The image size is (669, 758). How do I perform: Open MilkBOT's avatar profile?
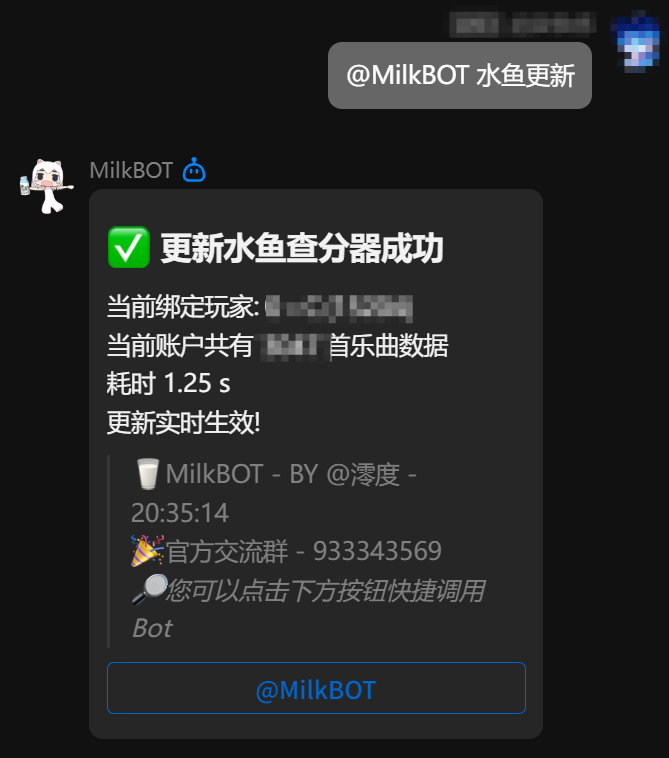[x=46, y=185]
